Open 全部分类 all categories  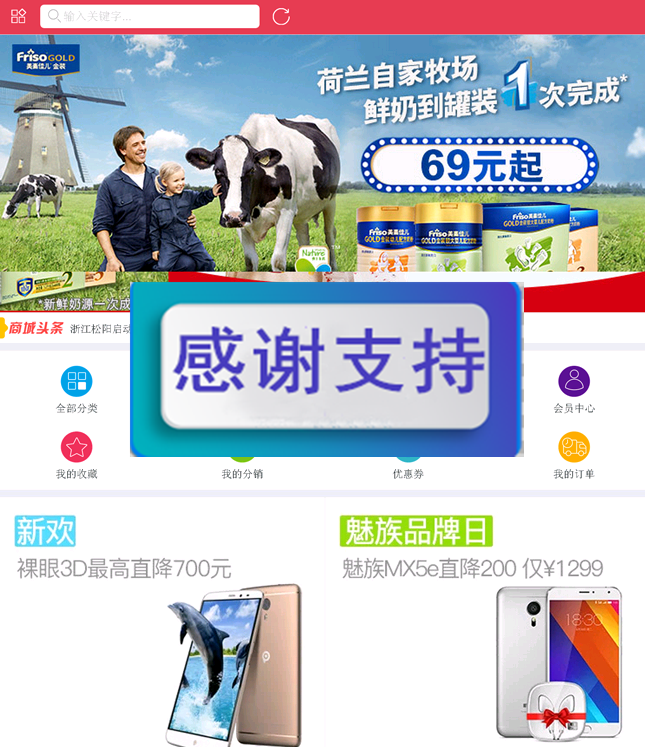tap(77, 390)
